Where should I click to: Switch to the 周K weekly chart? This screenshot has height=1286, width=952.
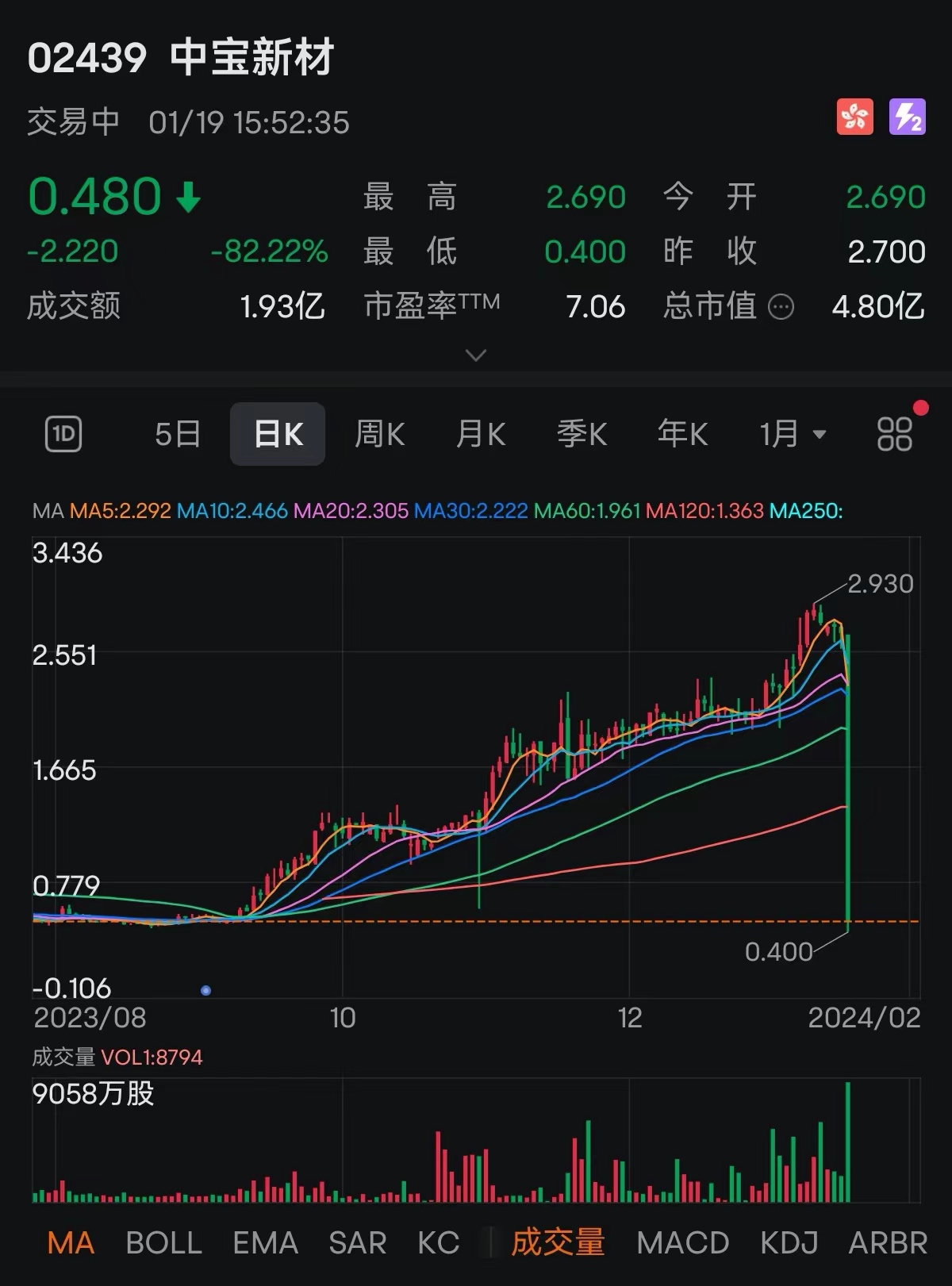(379, 434)
